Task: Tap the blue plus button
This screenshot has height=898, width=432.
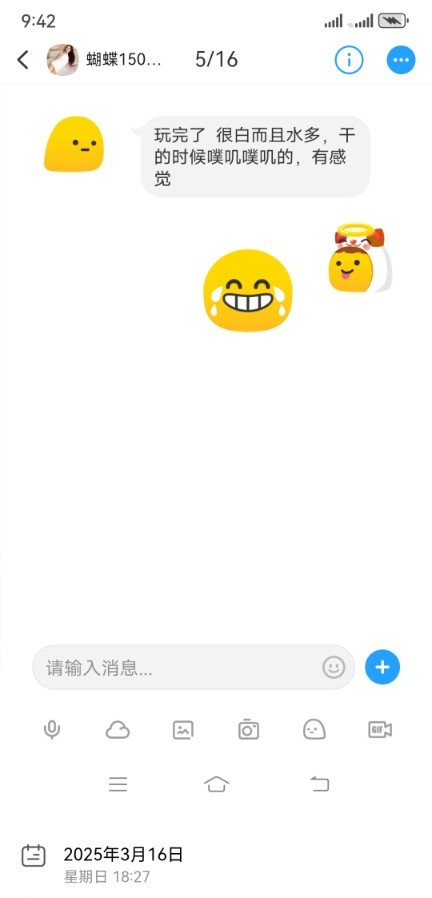Action: click(382, 667)
